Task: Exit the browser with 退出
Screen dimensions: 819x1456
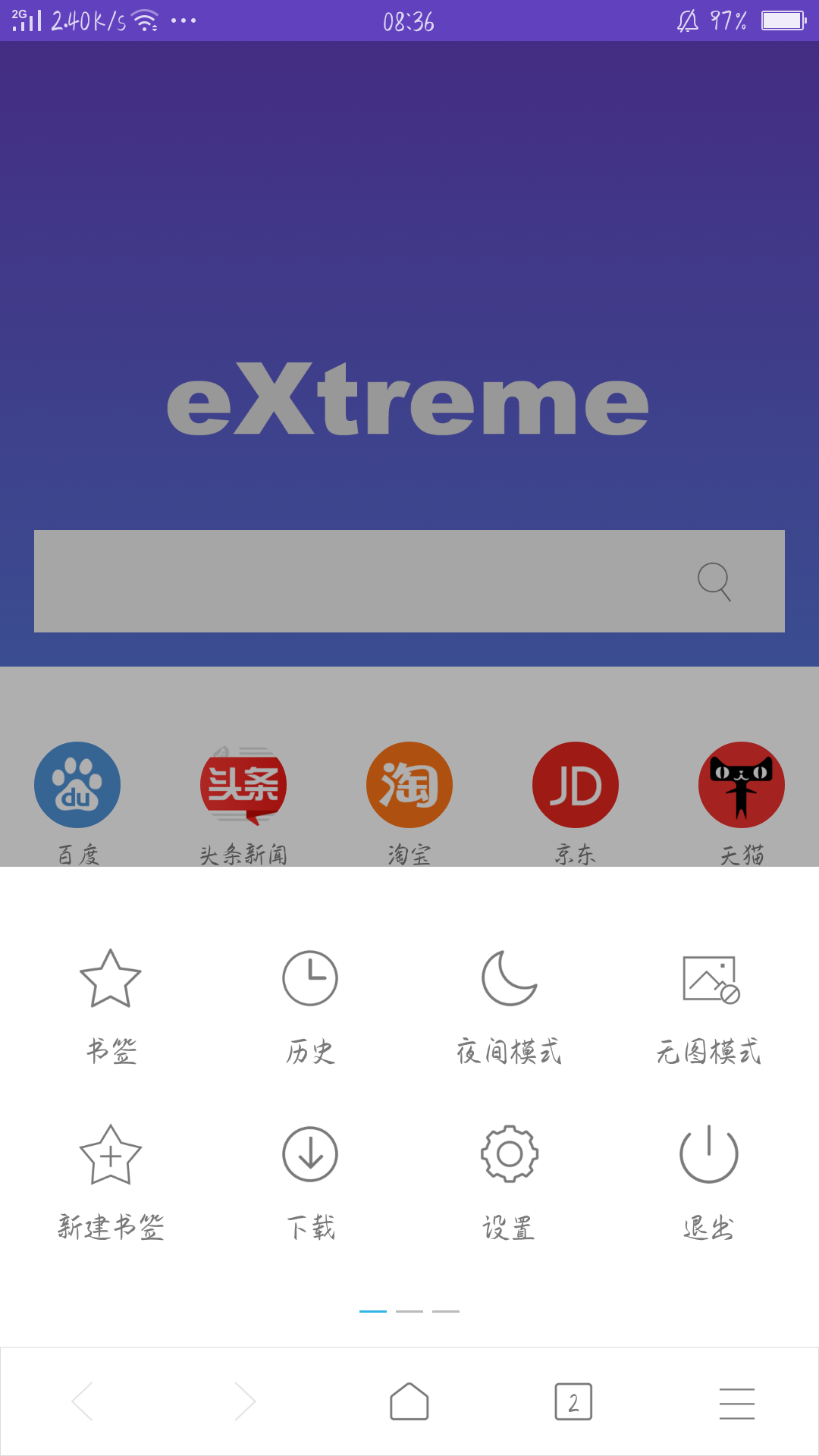Action: coord(708,1181)
